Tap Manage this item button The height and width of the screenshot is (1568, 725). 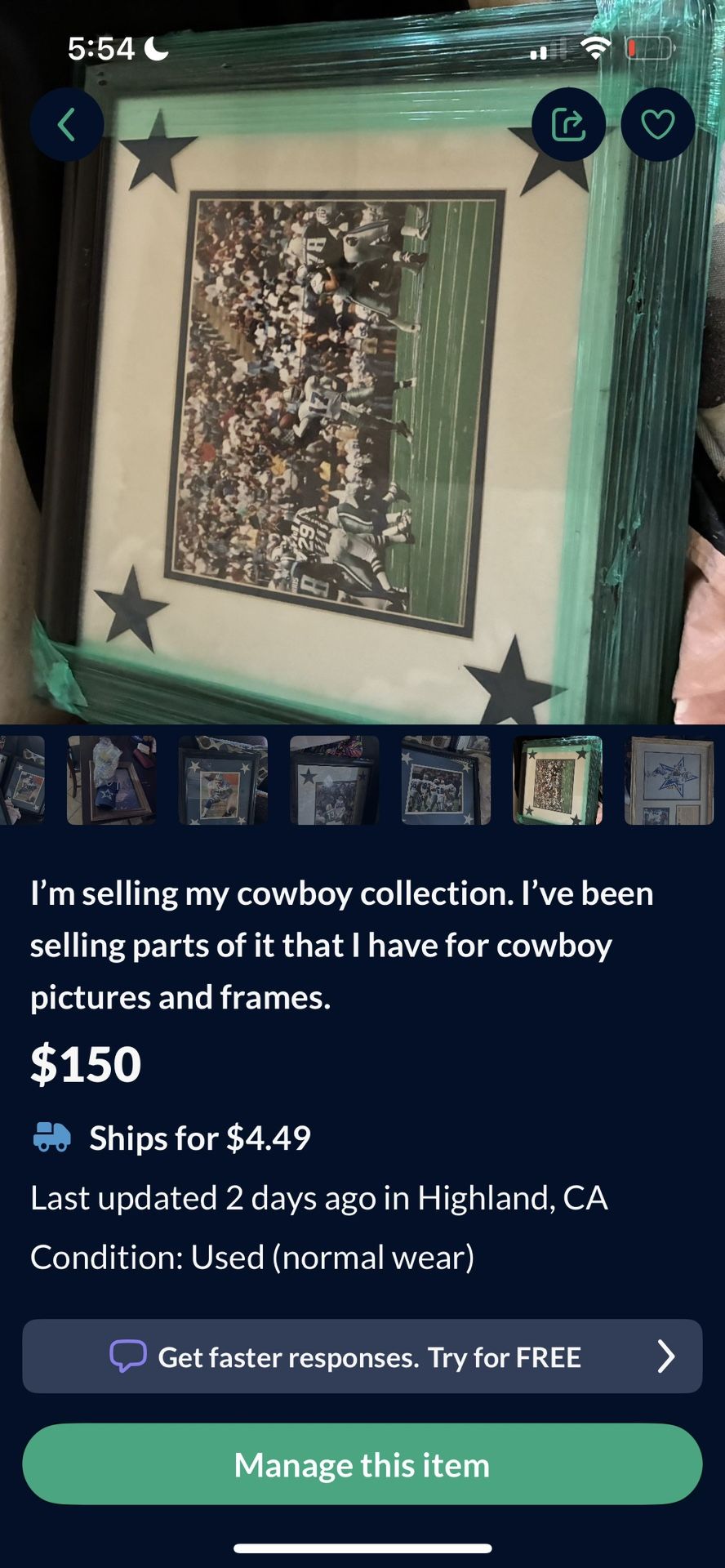click(x=362, y=1464)
